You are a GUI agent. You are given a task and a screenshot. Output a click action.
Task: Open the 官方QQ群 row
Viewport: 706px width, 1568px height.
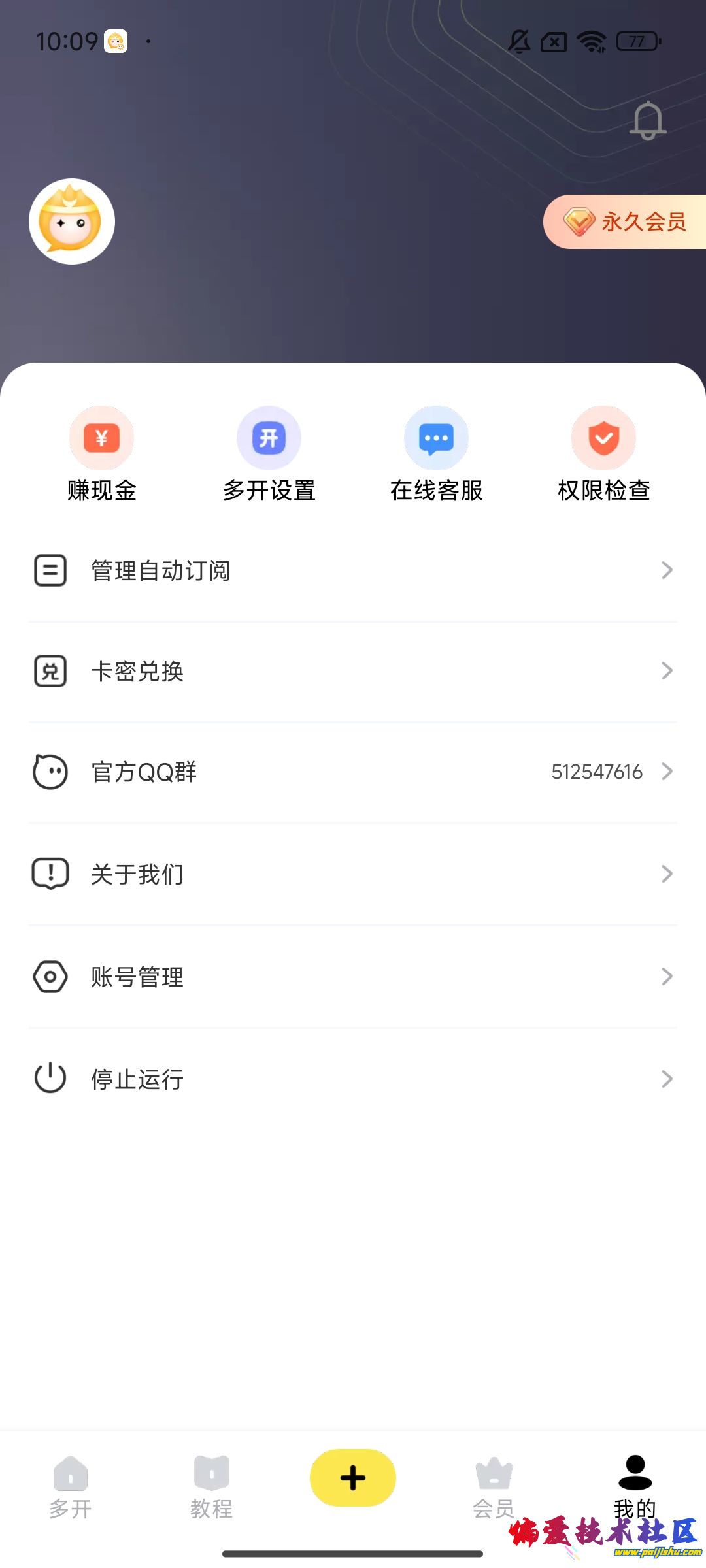tap(353, 772)
